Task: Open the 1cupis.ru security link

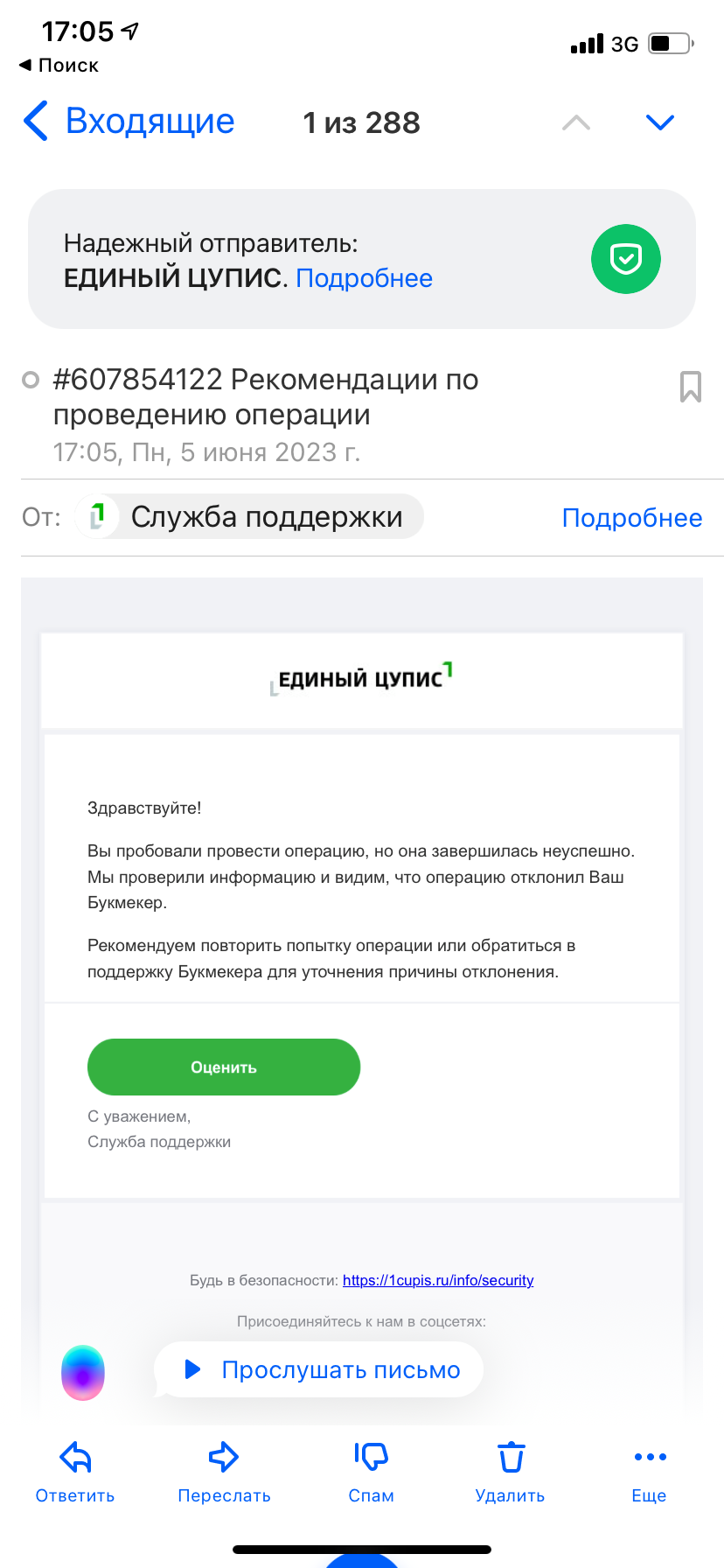Action: 438,1280
